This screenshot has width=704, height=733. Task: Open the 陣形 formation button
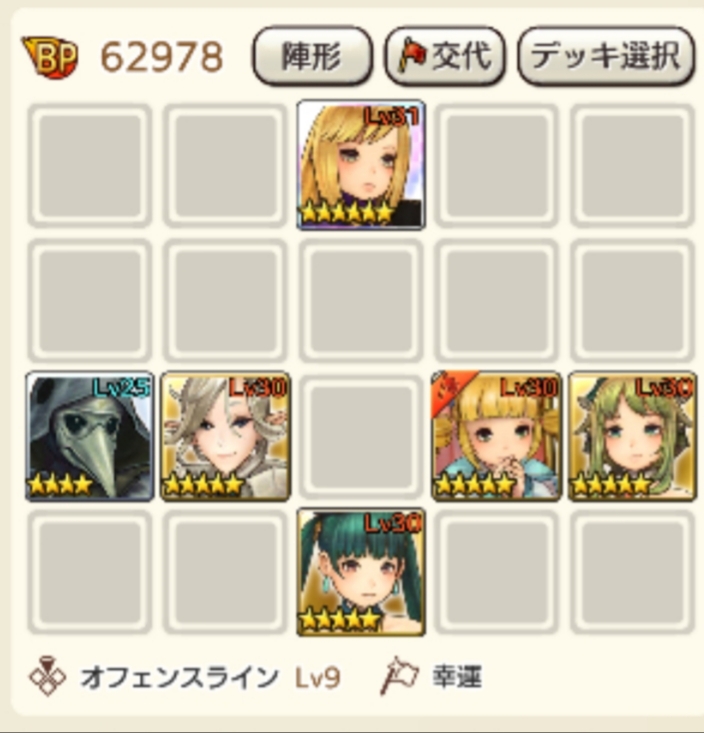point(313,55)
